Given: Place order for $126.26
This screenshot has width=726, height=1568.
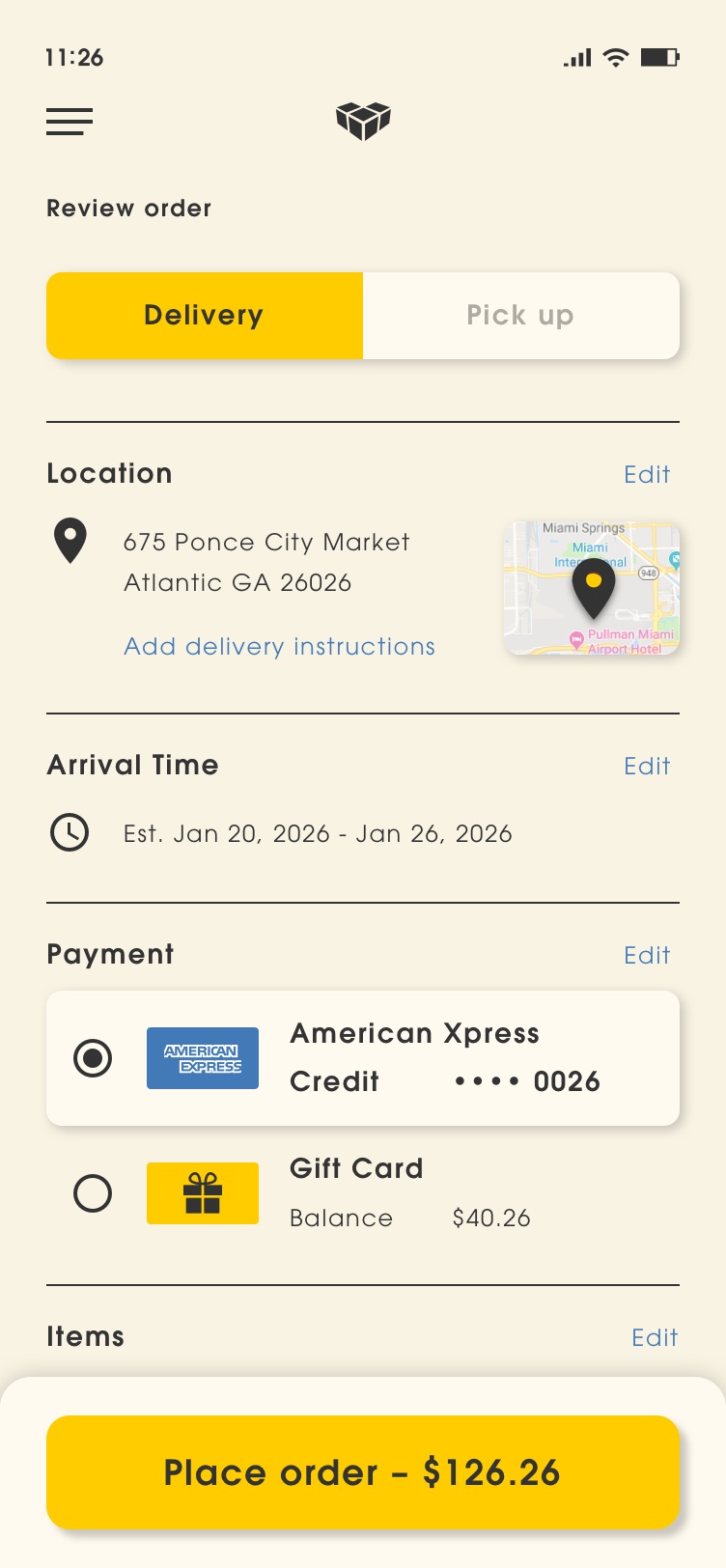Looking at the screenshot, I should point(363,1472).
